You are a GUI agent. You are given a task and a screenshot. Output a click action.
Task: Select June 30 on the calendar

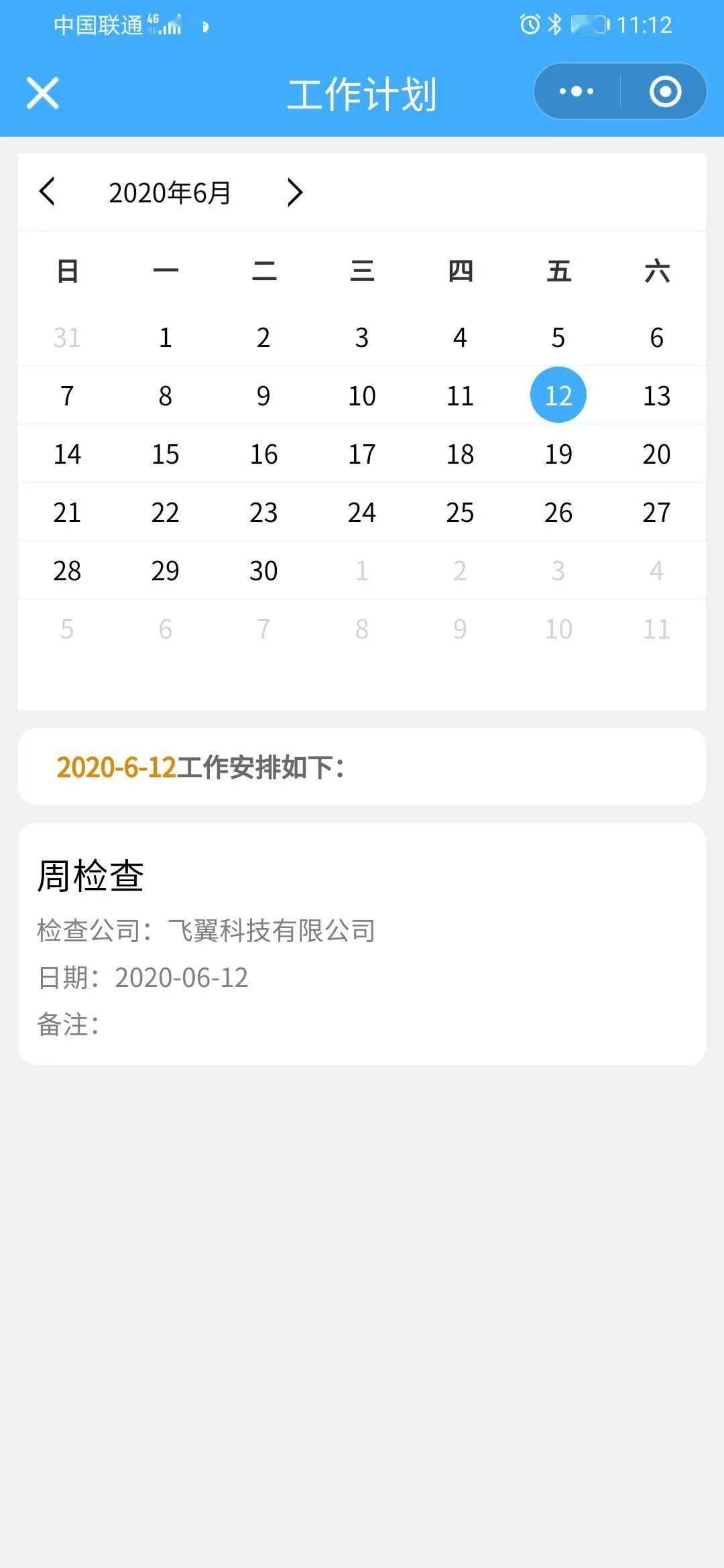[x=263, y=571]
